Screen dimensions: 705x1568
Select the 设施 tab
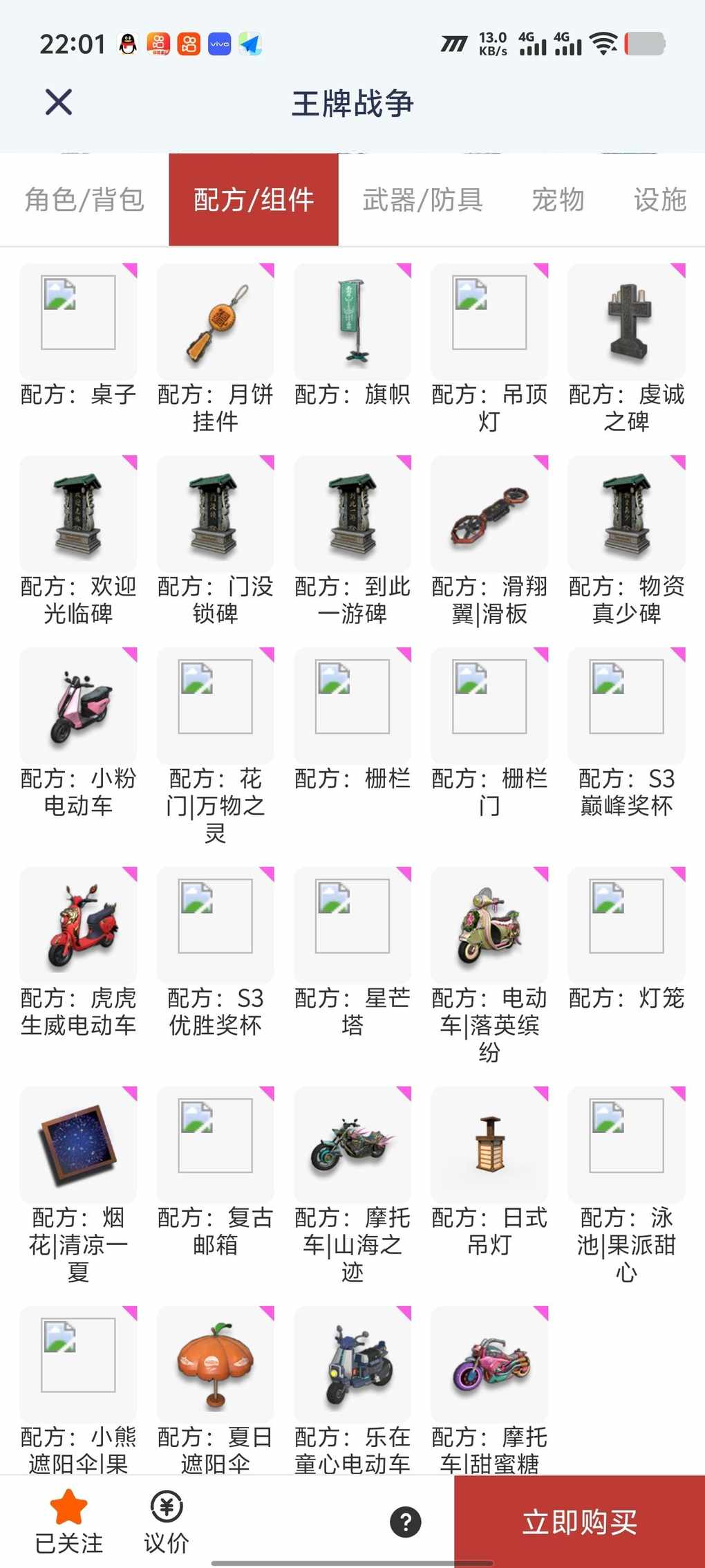[659, 200]
